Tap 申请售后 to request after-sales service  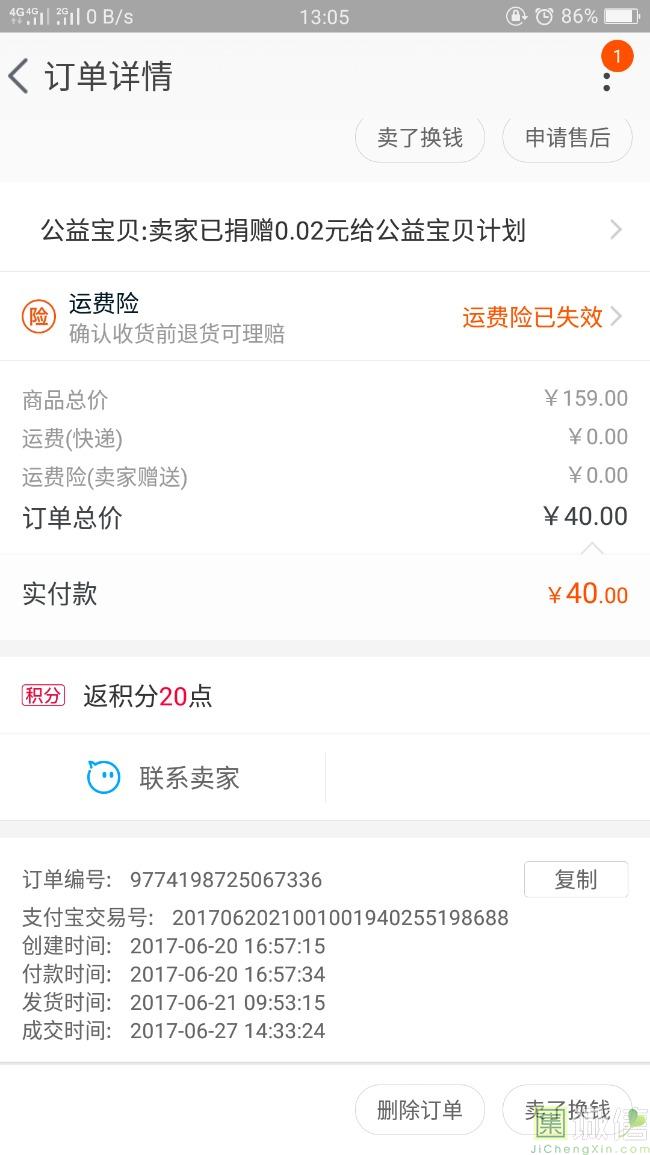pos(567,138)
